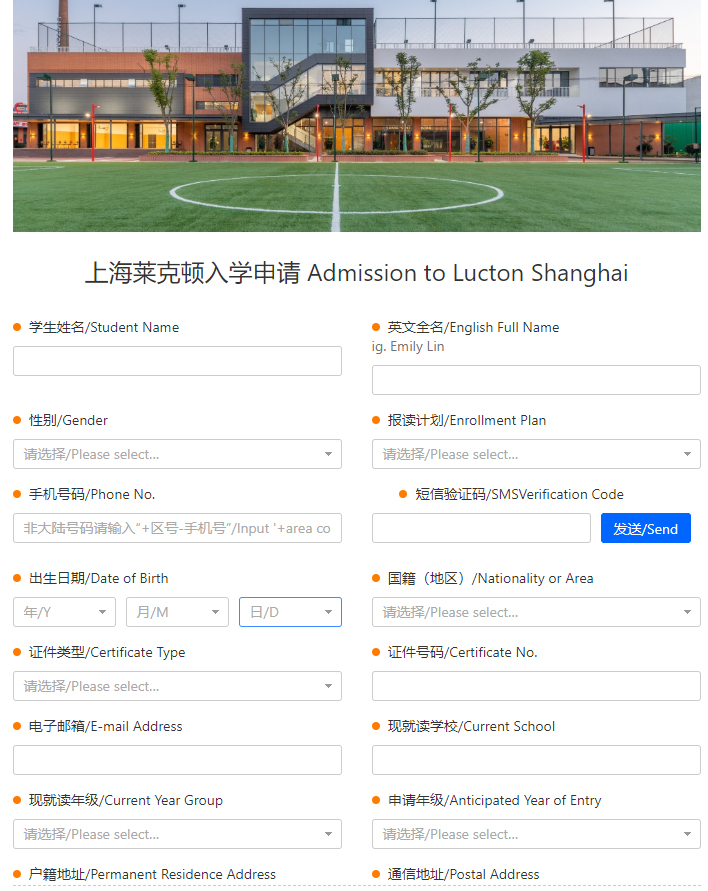The width and height of the screenshot is (708, 891).
Task: Enter the English Full Name field
Action: tap(536, 380)
